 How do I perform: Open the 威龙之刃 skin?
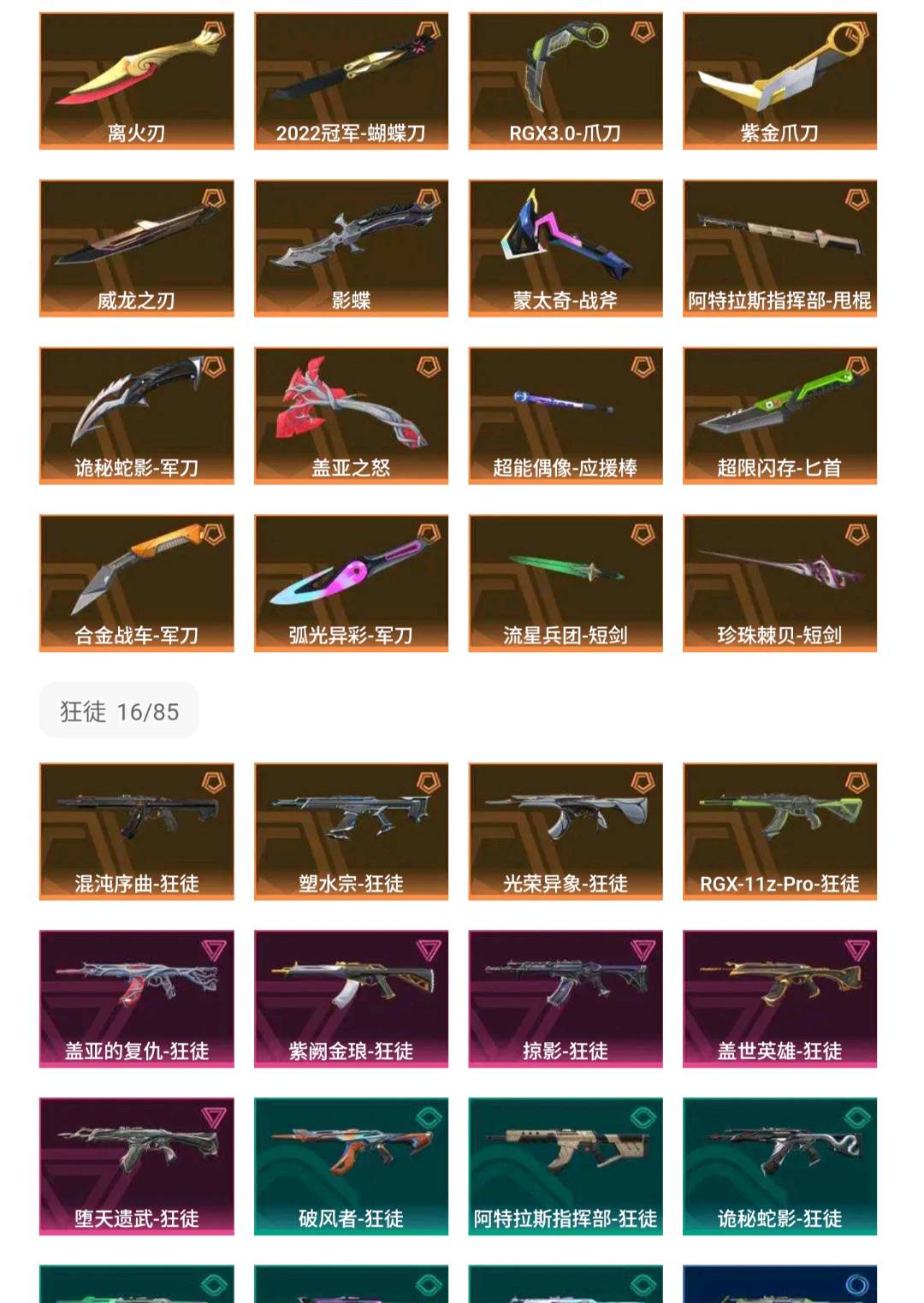pos(136,248)
